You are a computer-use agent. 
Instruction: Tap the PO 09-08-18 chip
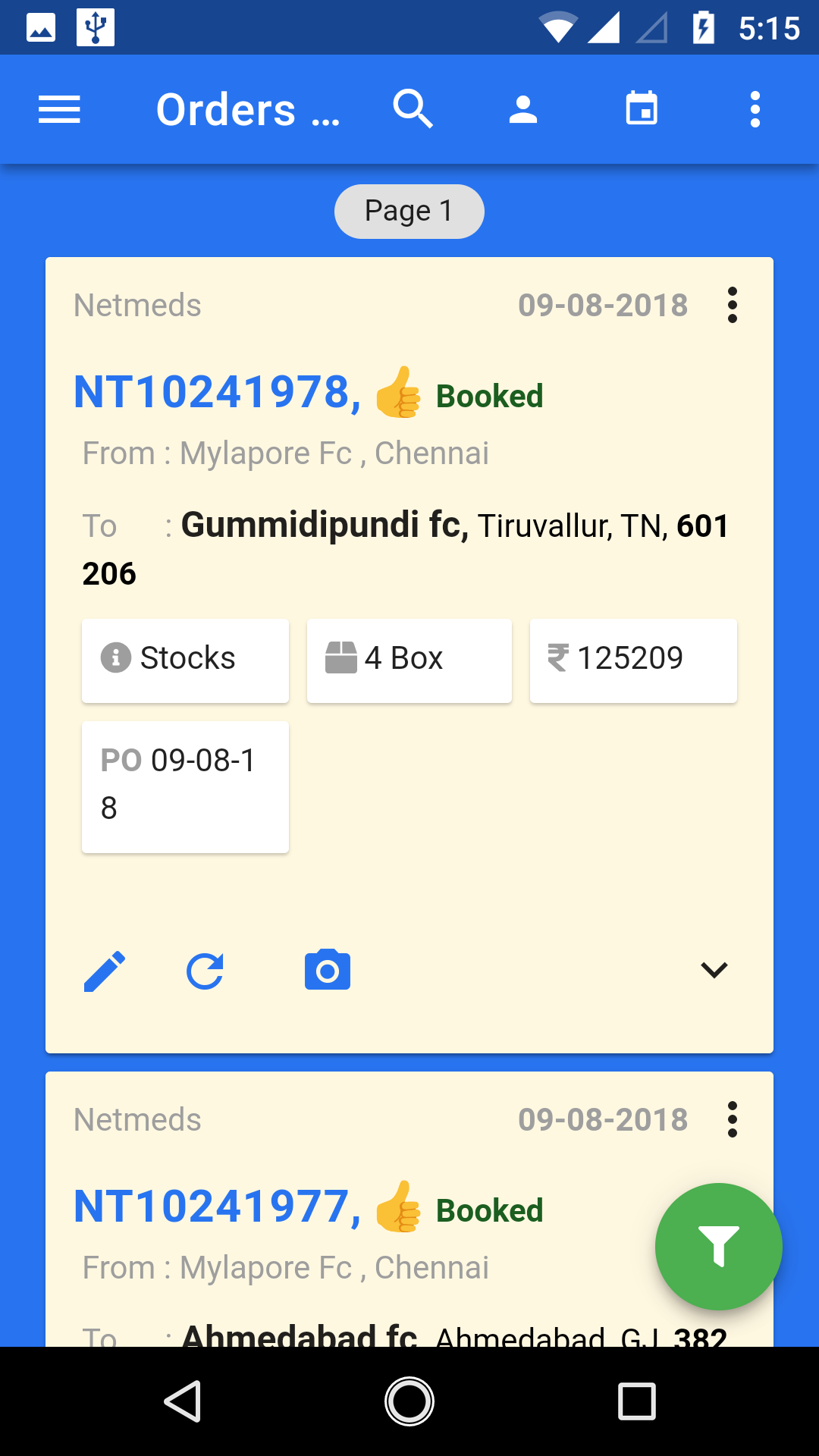tap(185, 786)
